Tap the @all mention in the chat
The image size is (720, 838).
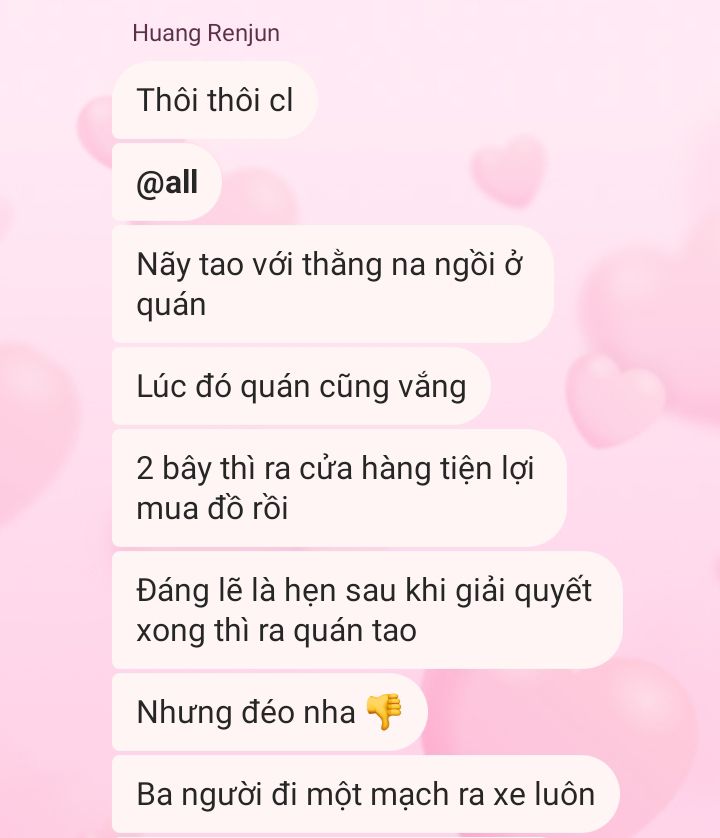tap(167, 184)
